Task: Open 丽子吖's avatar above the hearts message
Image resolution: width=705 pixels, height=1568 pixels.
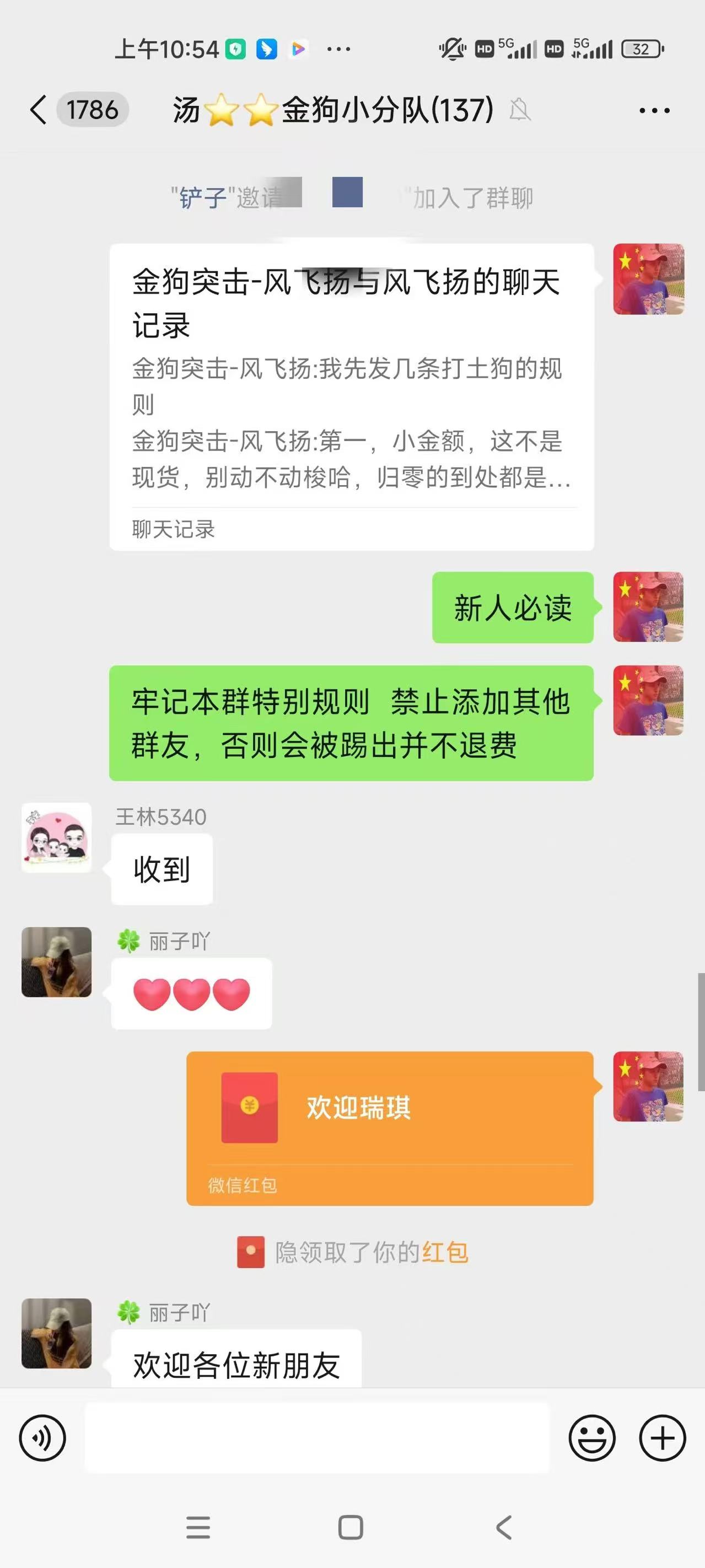Action: coord(57,962)
